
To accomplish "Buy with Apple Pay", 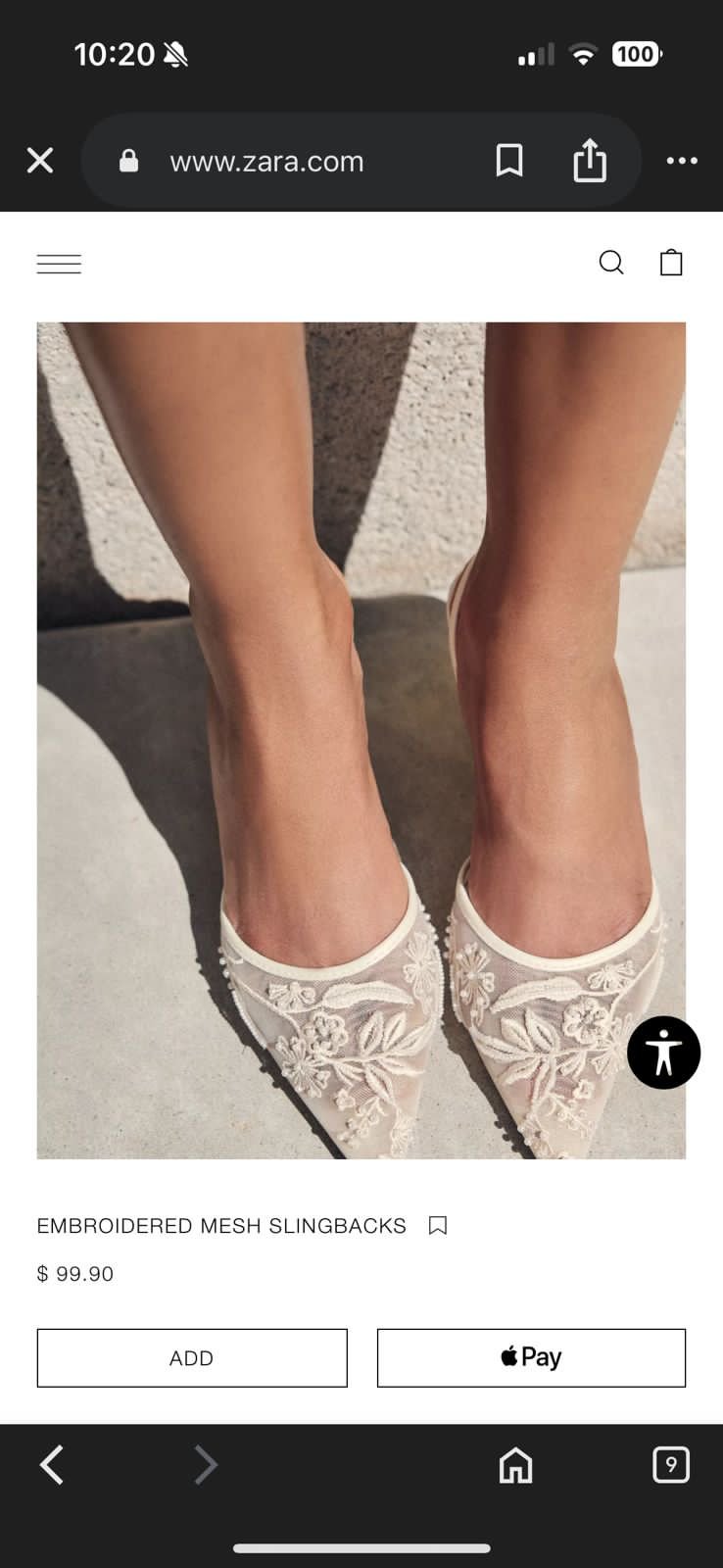I will point(531,1357).
